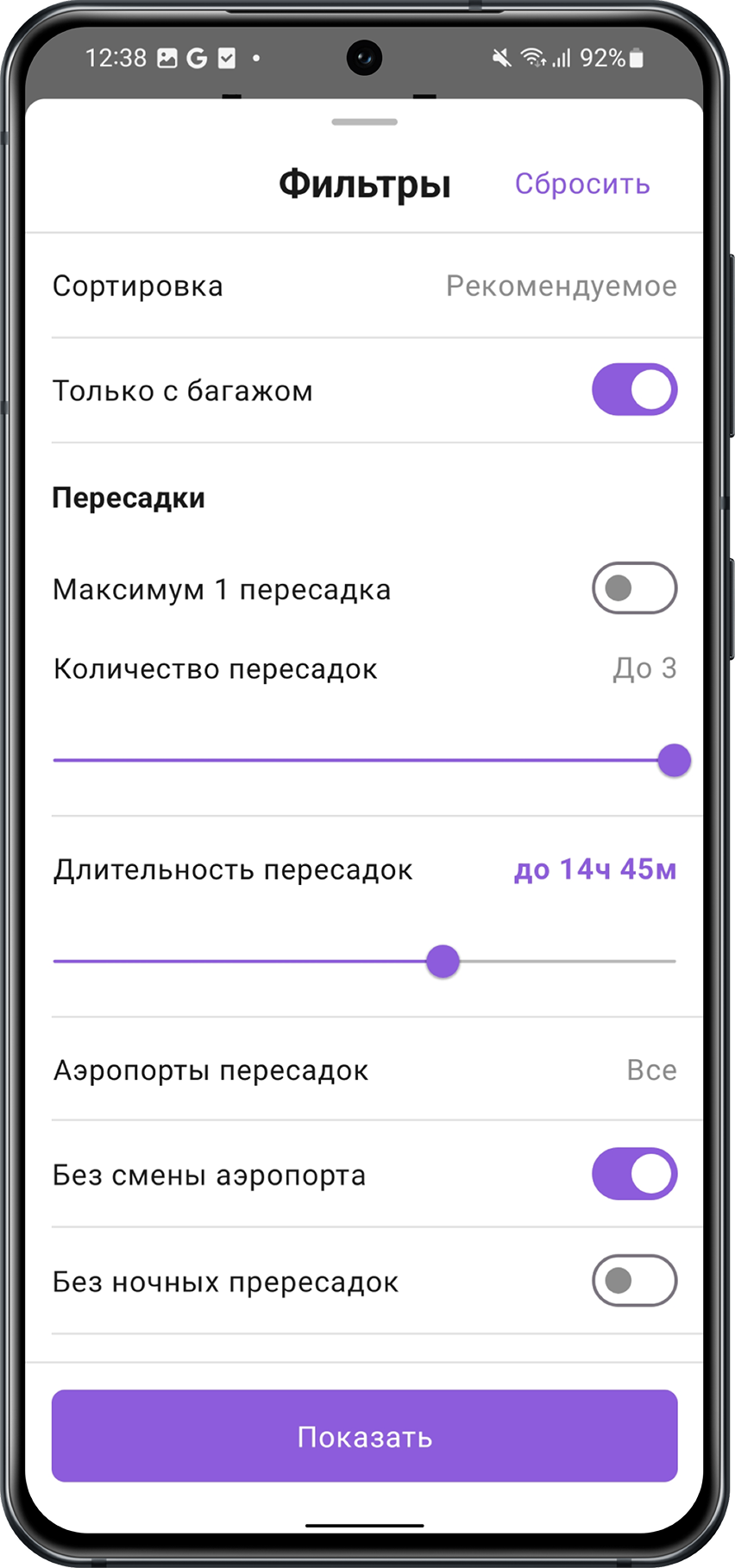Disable the Только с багажом switch
The height and width of the screenshot is (1568, 735).
[x=634, y=390]
